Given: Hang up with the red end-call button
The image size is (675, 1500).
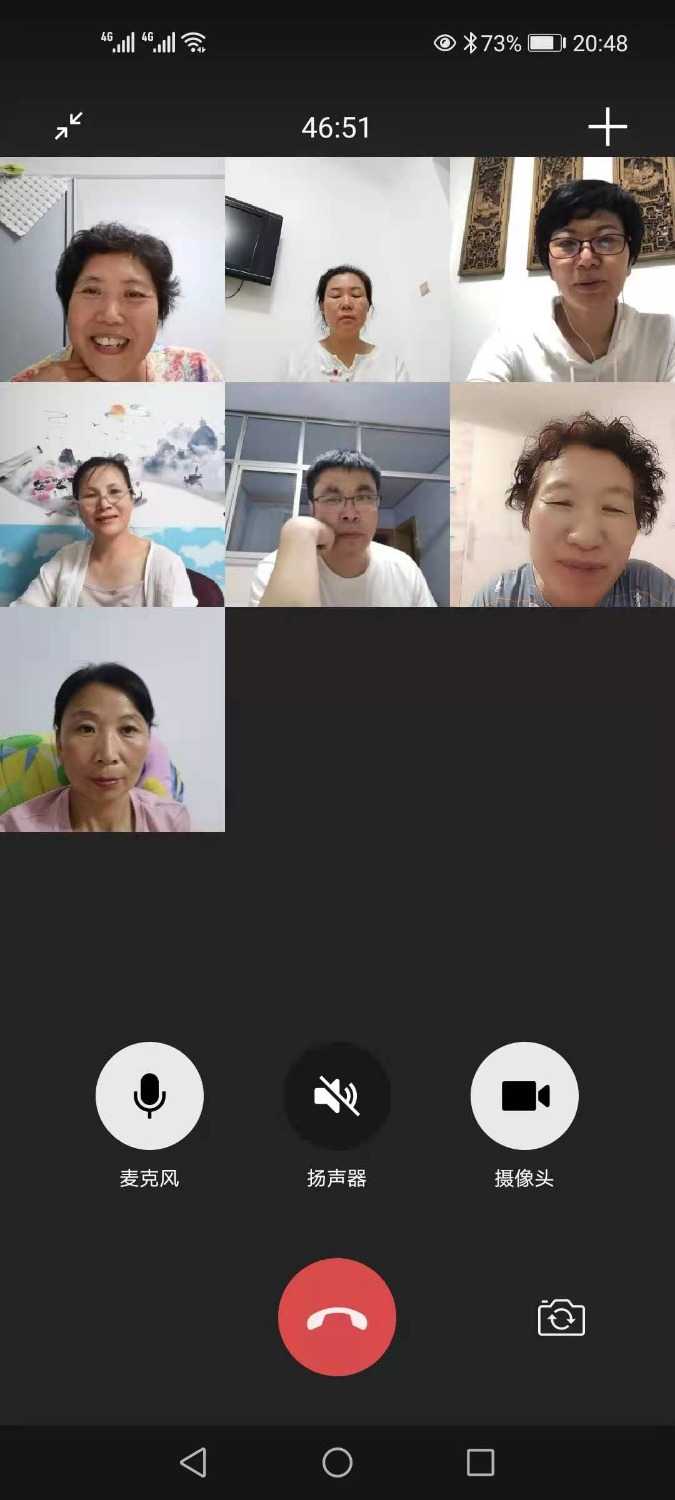Looking at the screenshot, I should [x=337, y=1317].
